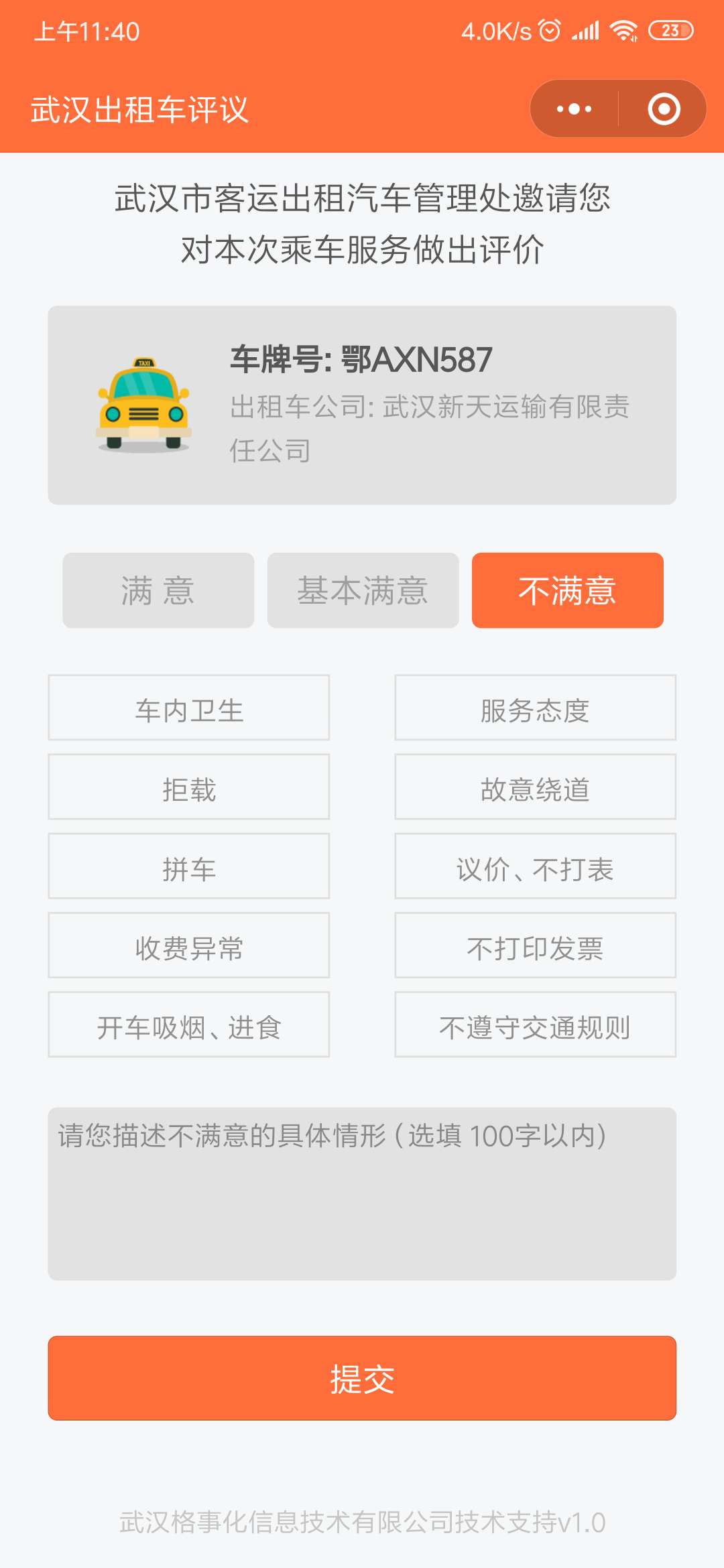Select the 满意 rating option
The height and width of the screenshot is (1568, 724).
(158, 591)
